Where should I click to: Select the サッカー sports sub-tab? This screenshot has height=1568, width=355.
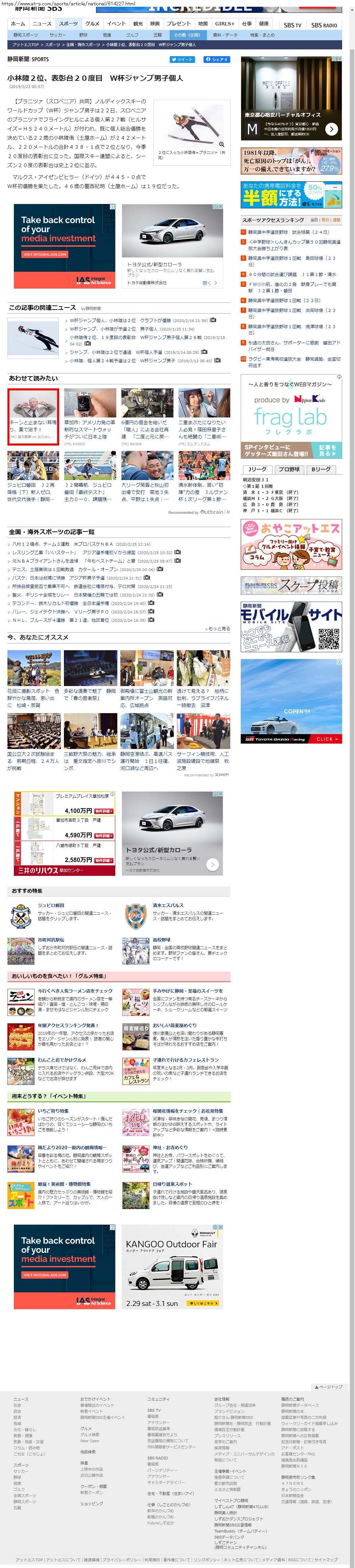pyautogui.click(x=58, y=35)
